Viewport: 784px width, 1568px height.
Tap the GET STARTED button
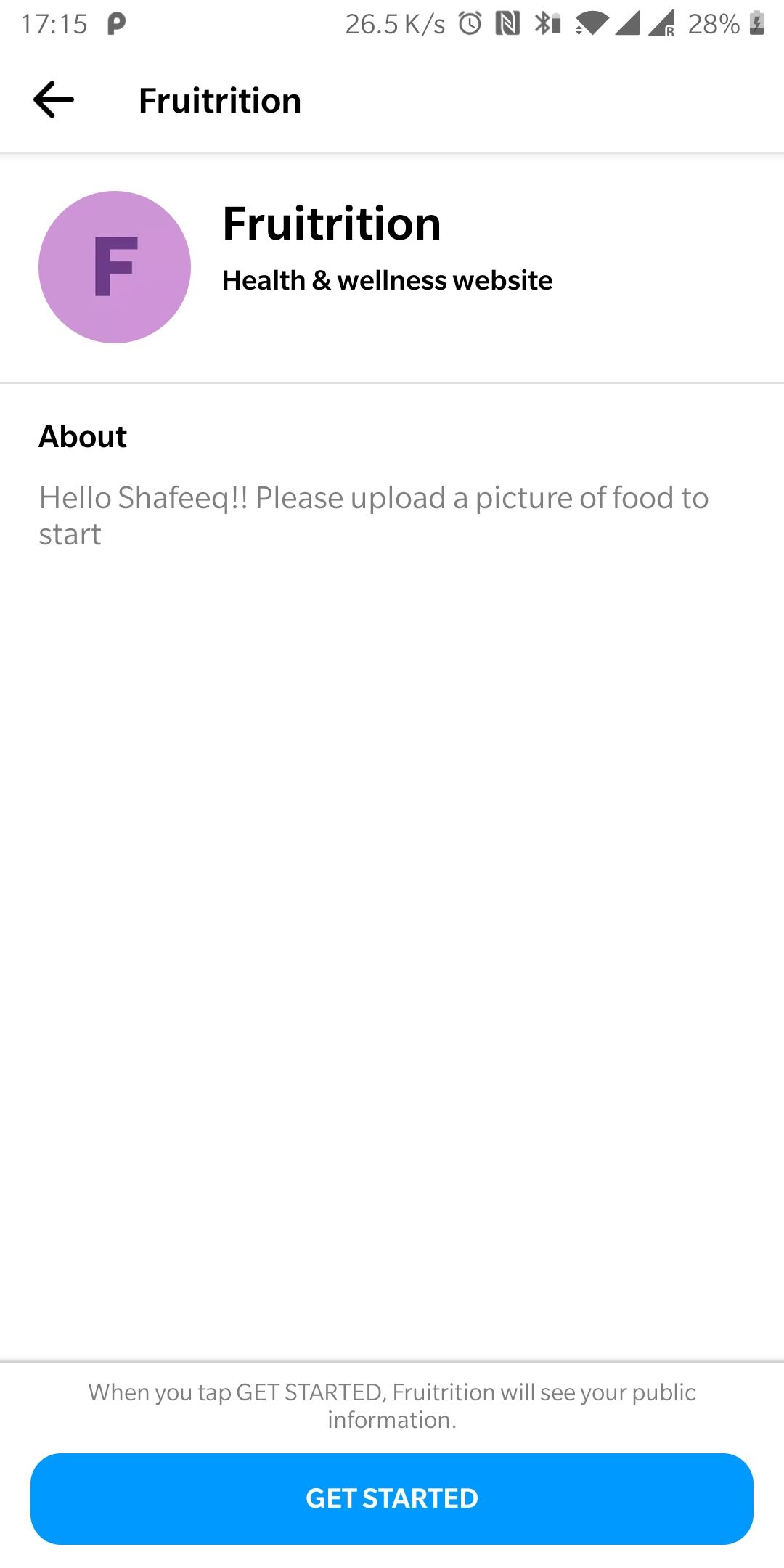coord(392,1498)
